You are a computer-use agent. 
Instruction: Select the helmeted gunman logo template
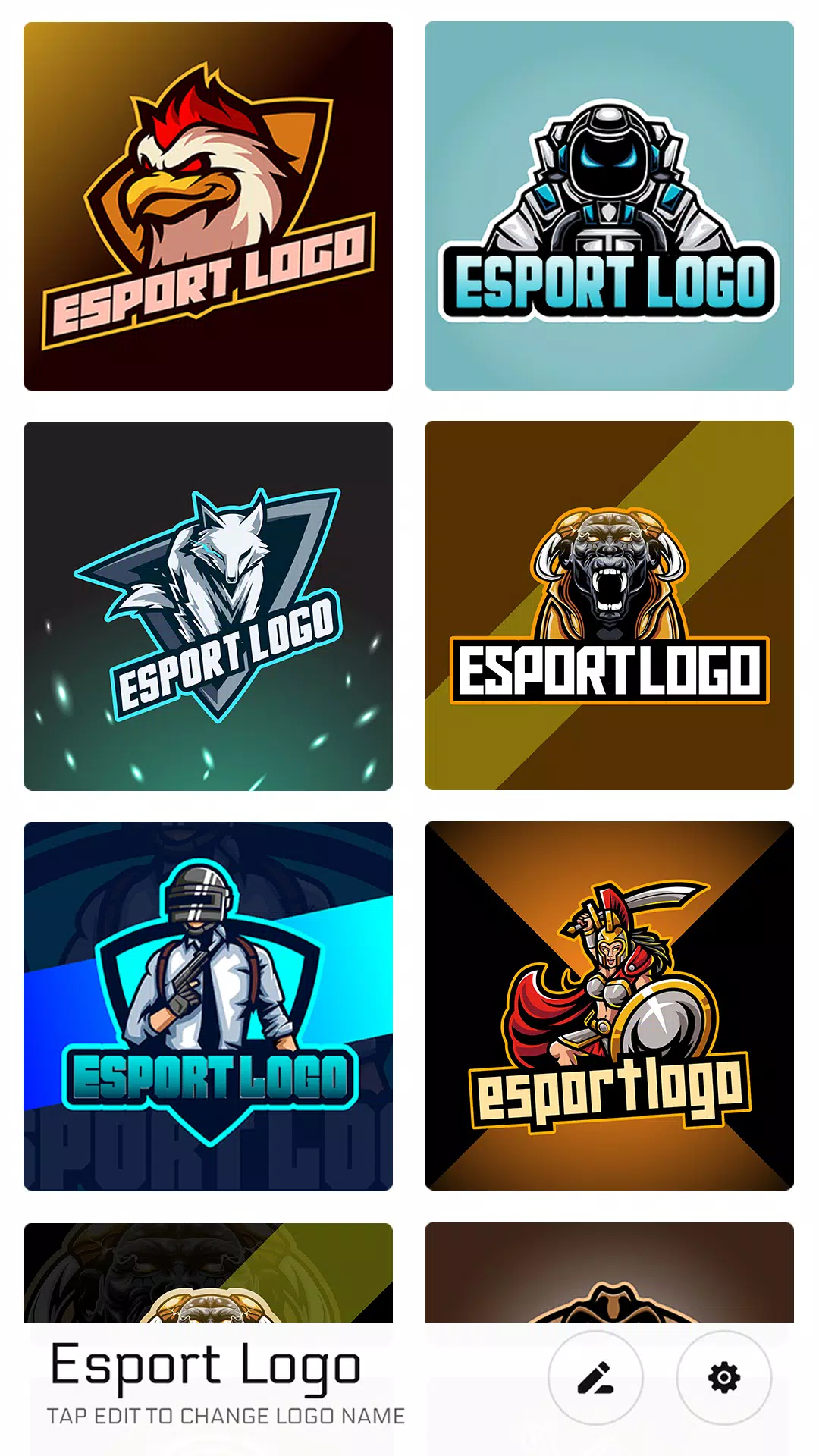[x=208, y=1006]
